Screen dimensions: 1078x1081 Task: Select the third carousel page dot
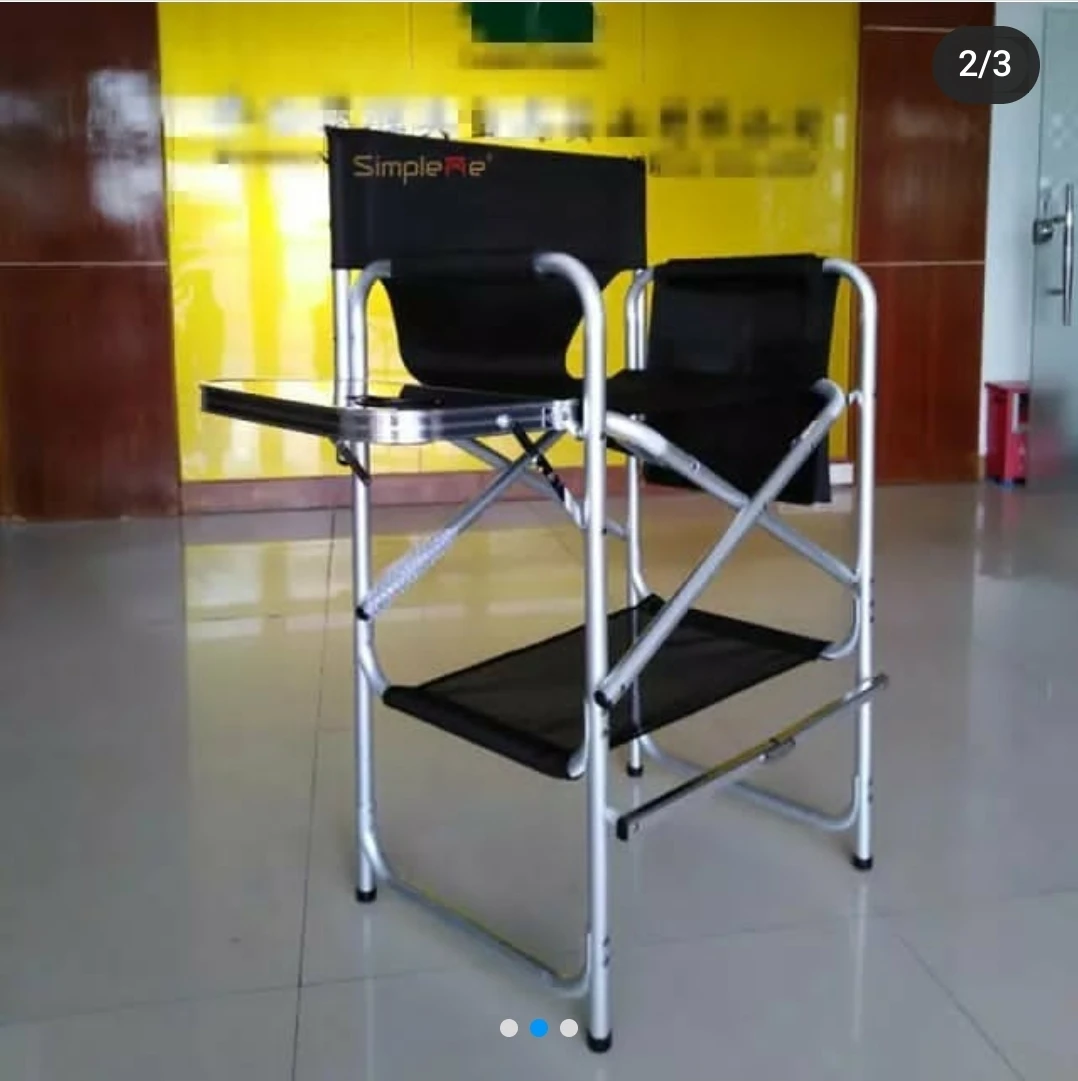tap(569, 1028)
